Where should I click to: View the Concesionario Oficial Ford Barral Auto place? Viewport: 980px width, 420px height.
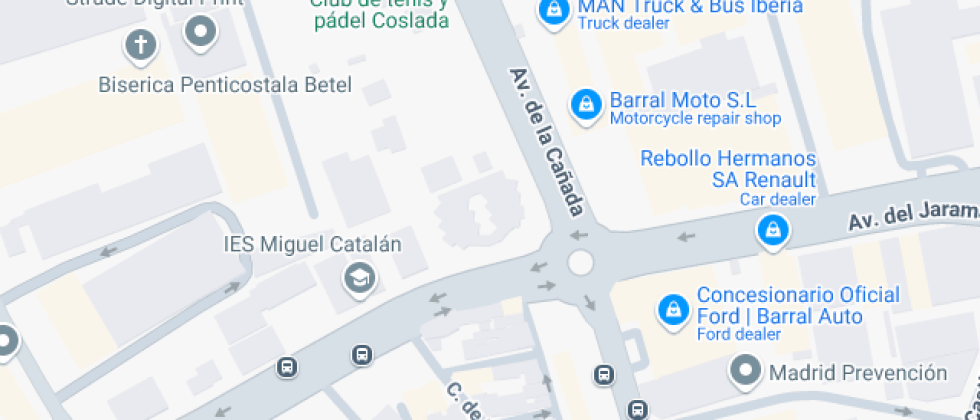click(673, 310)
